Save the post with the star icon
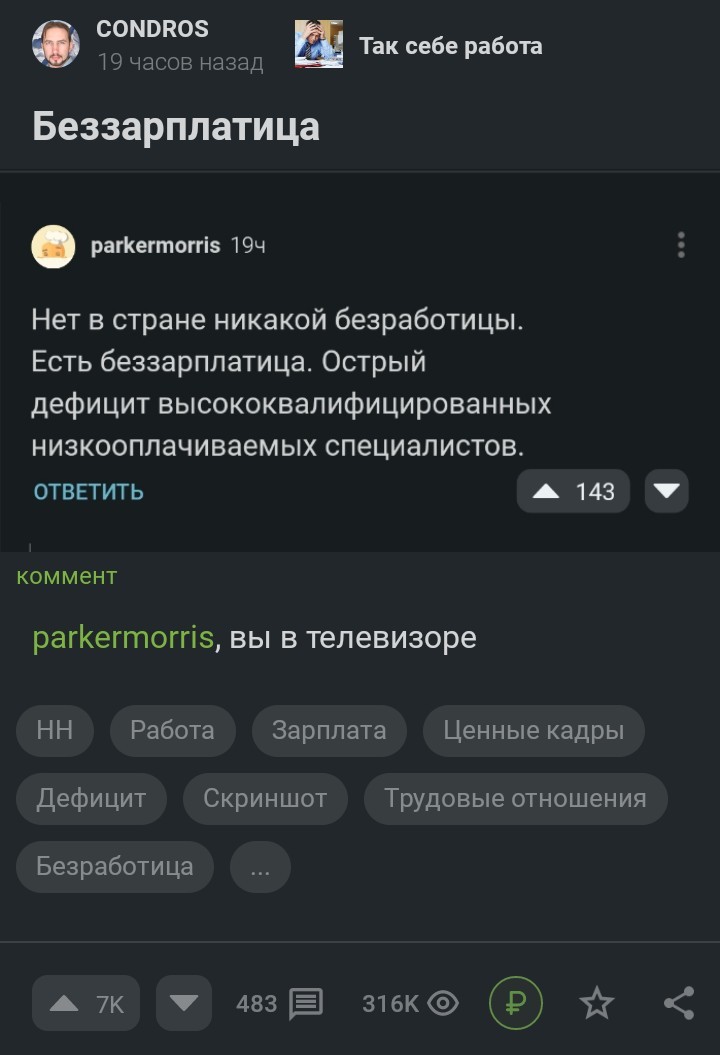 tap(597, 1003)
